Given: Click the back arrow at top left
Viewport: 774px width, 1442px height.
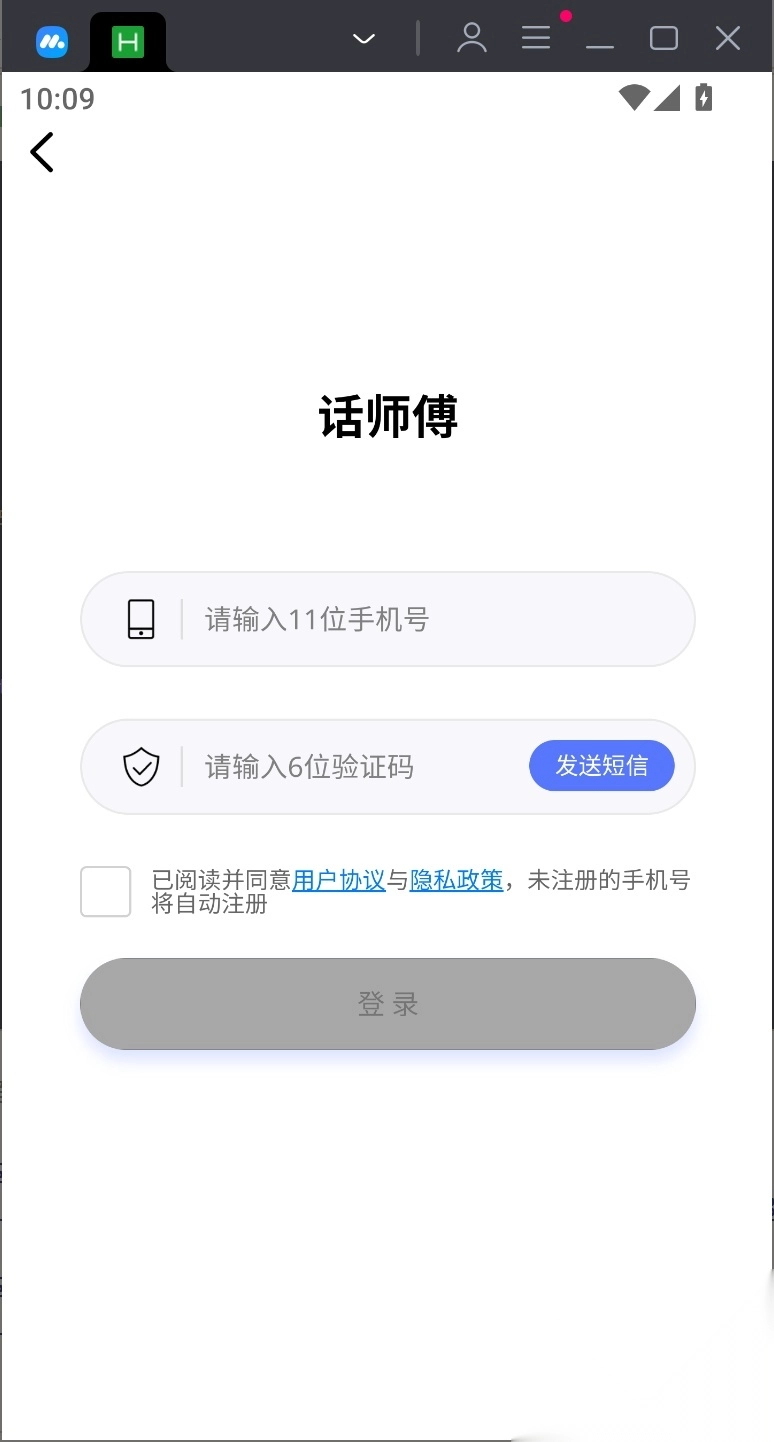Looking at the screenshot, I should [x=41, y=152].
